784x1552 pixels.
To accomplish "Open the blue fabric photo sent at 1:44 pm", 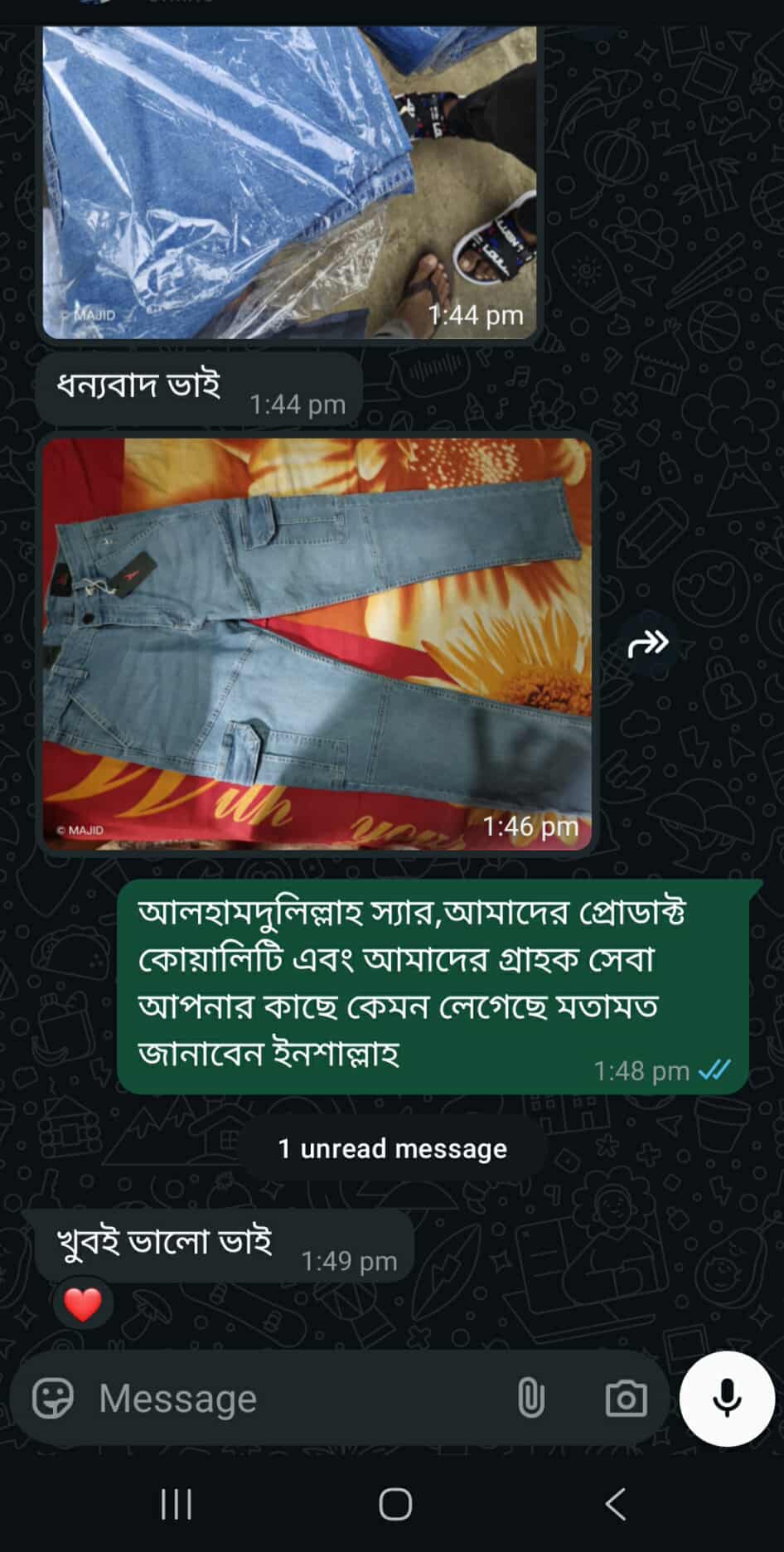I will [289, 182].
